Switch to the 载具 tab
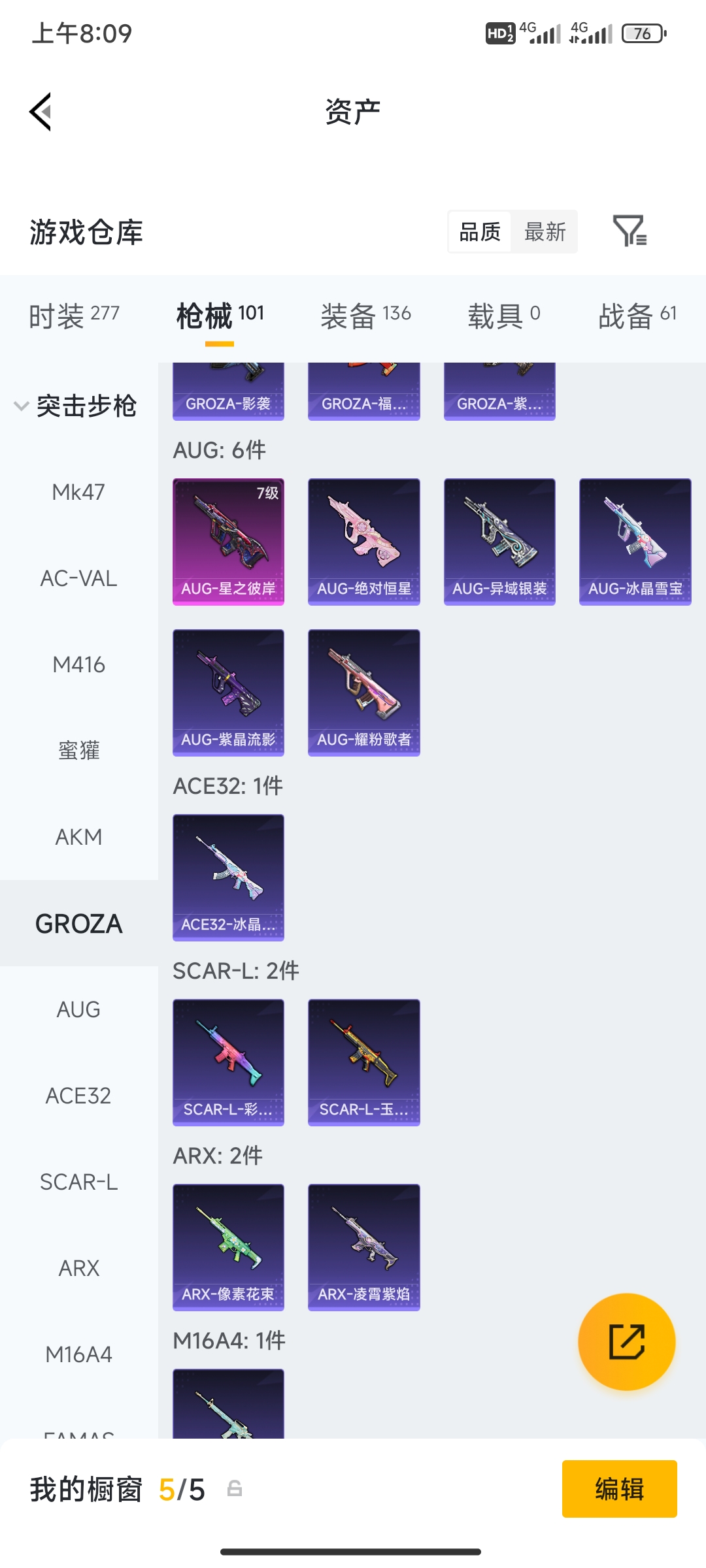Image resolution: width=706 pixels, height=1568 pixels. point(504,316)
